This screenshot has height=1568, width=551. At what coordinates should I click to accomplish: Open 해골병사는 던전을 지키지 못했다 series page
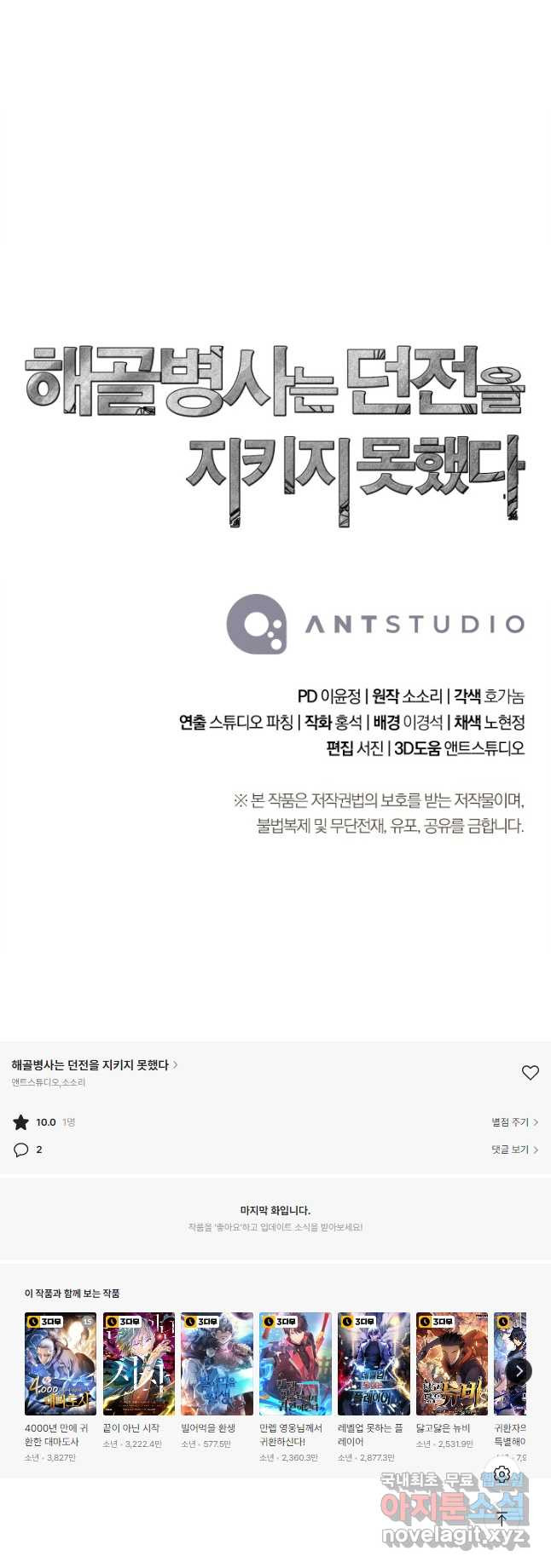coord(94,1064)
